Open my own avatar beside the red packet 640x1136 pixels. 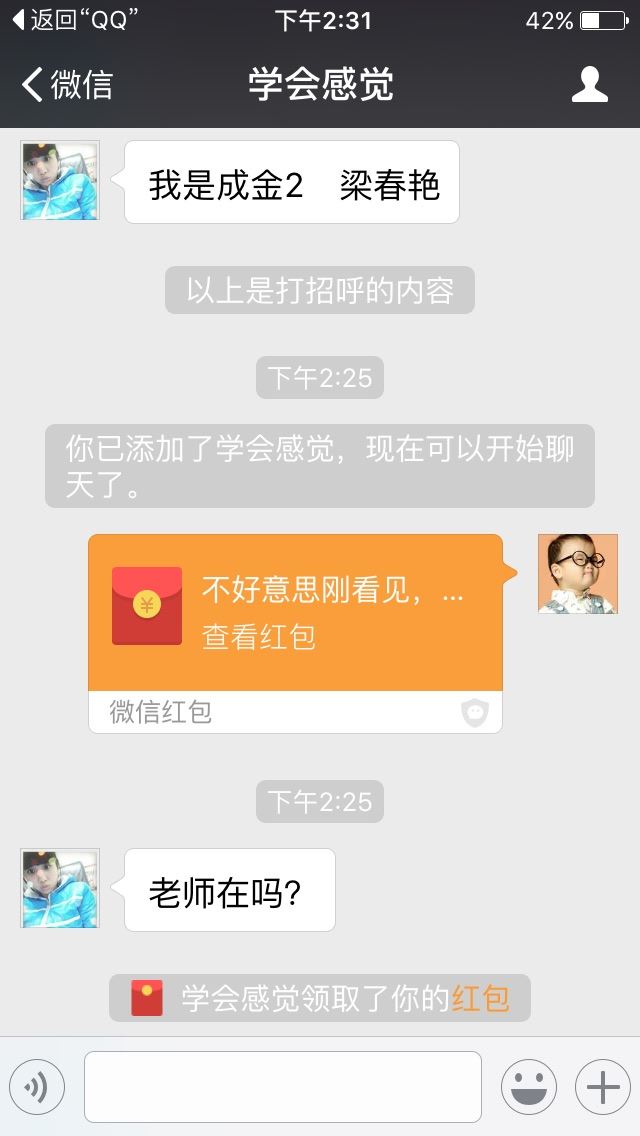point(578,573)
